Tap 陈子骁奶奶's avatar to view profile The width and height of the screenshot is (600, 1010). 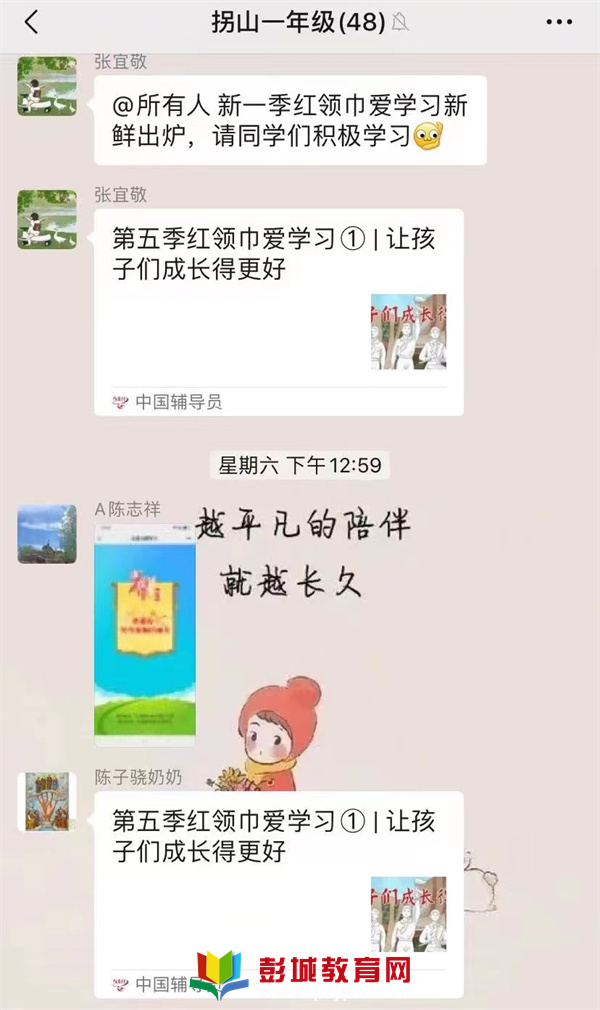coord(47,802)
